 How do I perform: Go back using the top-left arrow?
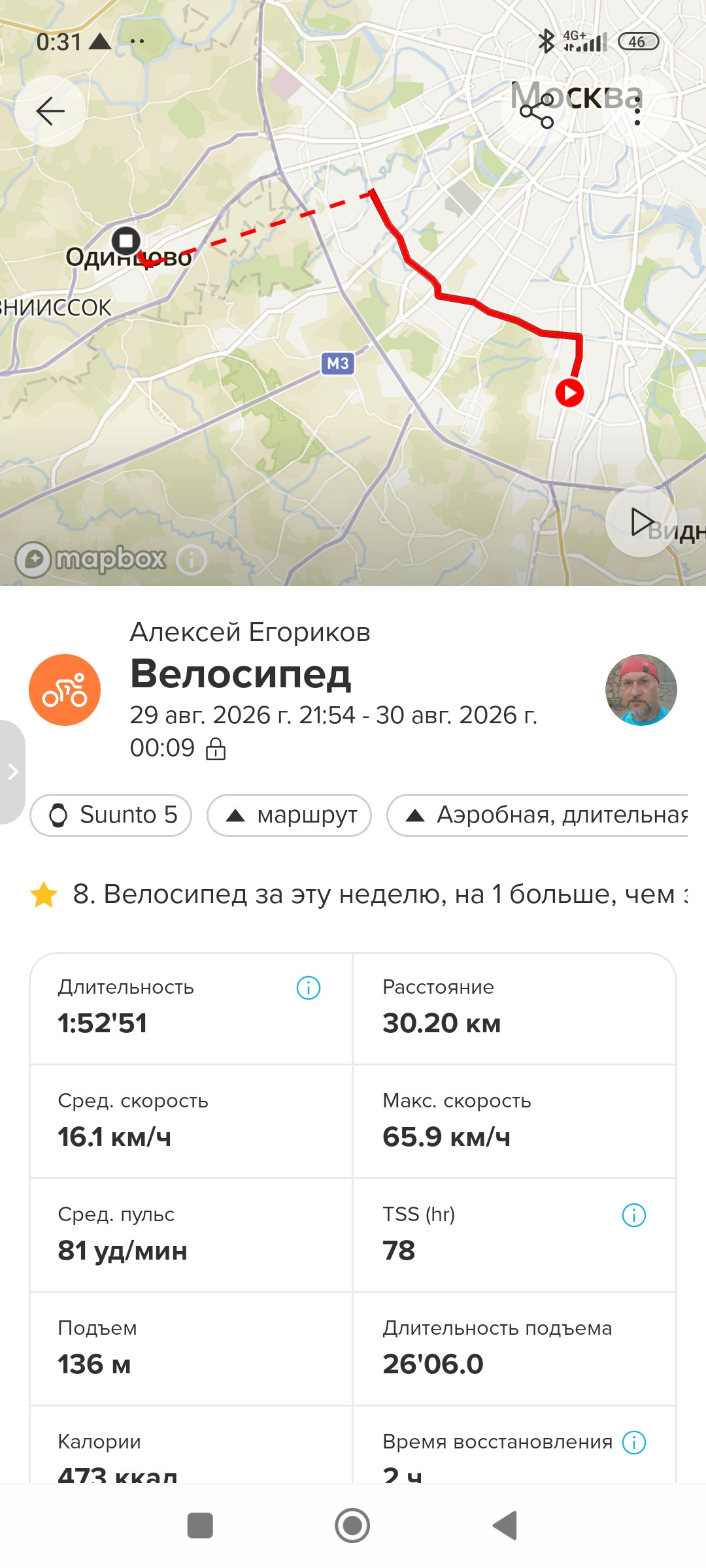50,111
